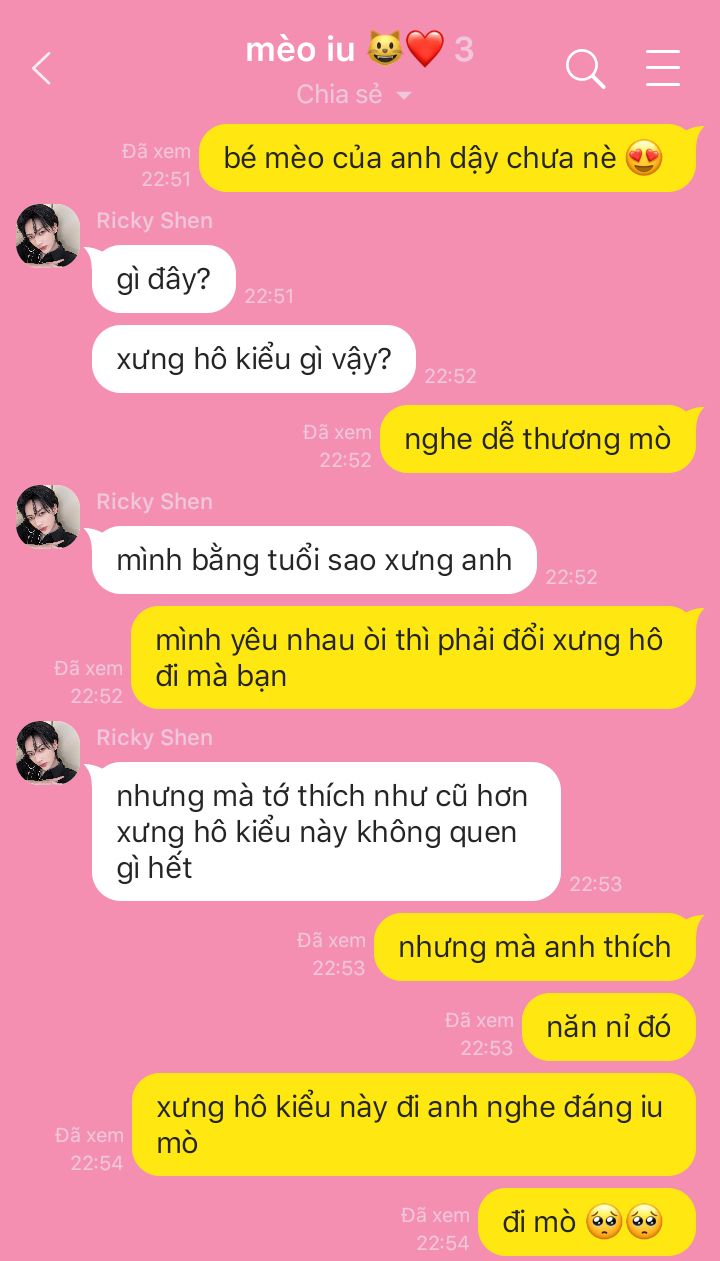The width and height of the screenshot is (720, 1261).
Task: Open Ricky Shen's avatar above "mình bằng tuổi"
Action: pyautogui.click(x=48, y=517)
